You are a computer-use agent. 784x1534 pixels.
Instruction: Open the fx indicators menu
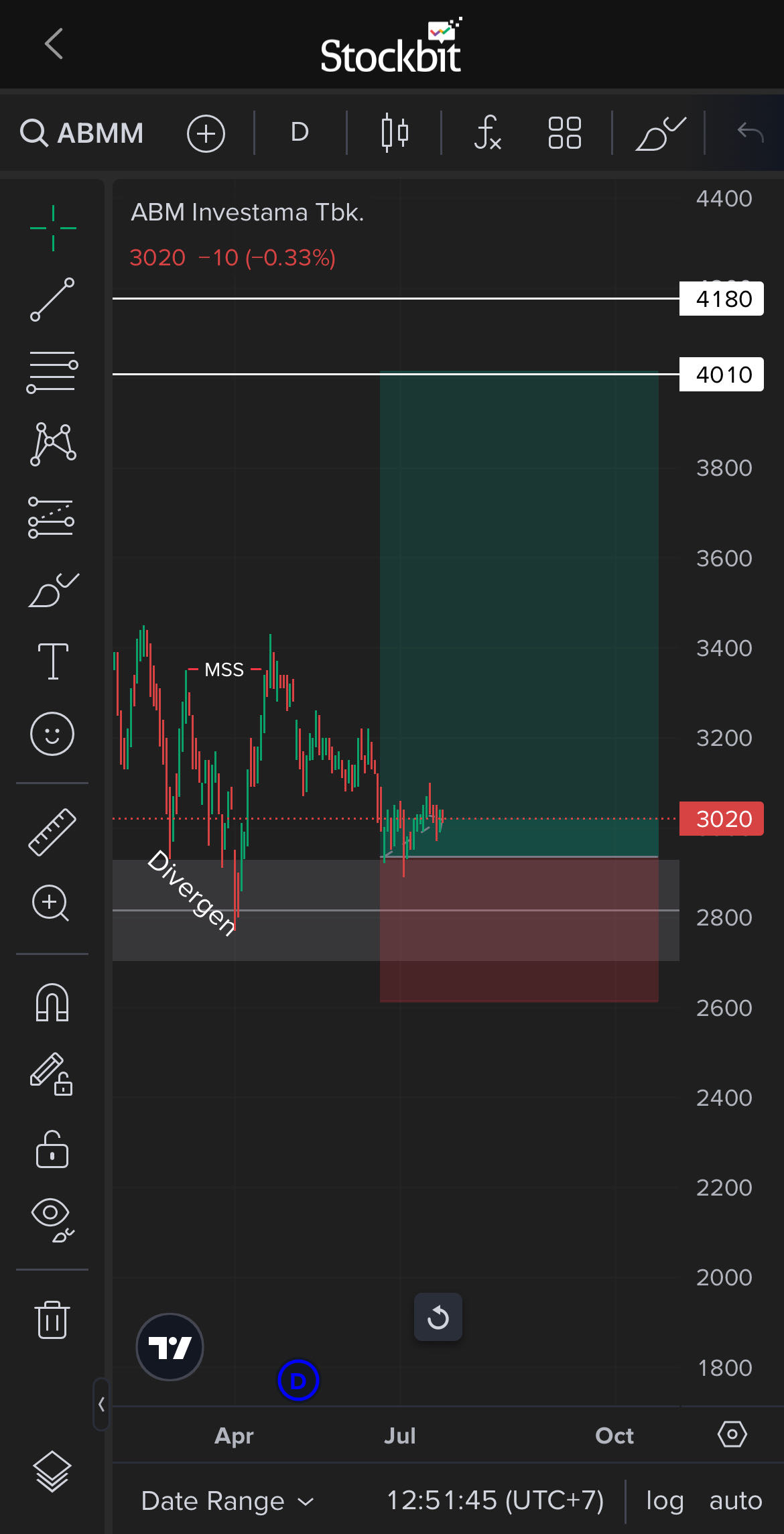tap(488, 133)
